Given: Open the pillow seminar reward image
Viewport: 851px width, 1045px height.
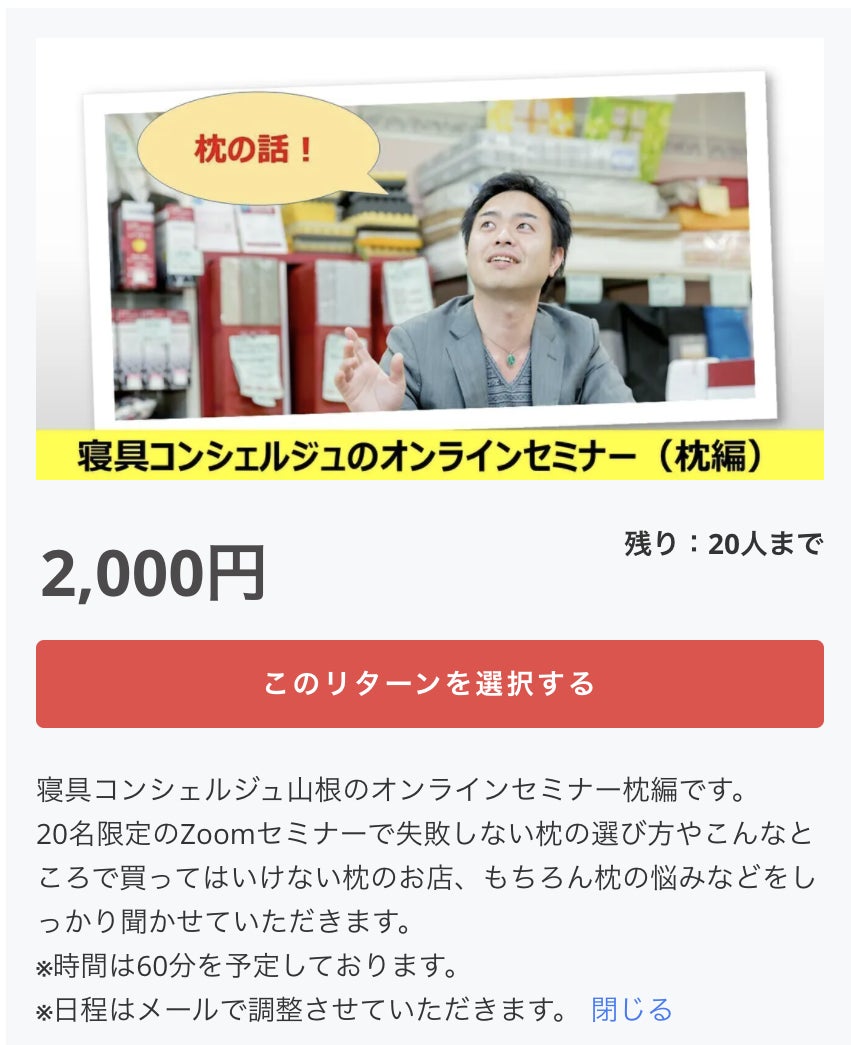Looking at the screenshot, I should pos(429,259).
